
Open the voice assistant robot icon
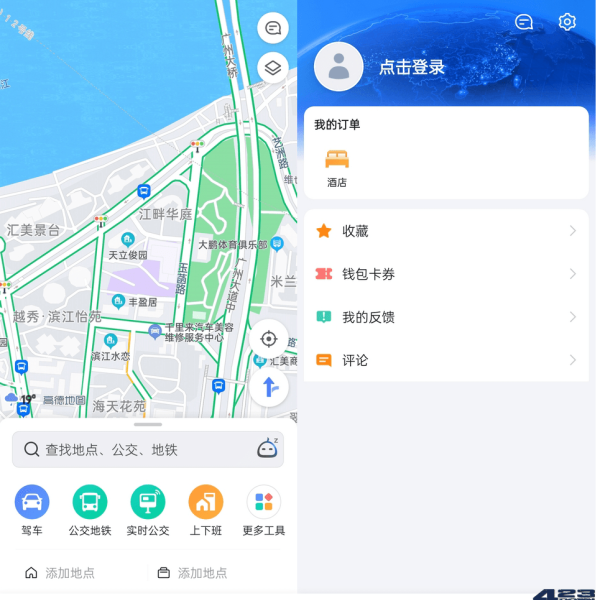pyautogui.click(x=267, y=449)
